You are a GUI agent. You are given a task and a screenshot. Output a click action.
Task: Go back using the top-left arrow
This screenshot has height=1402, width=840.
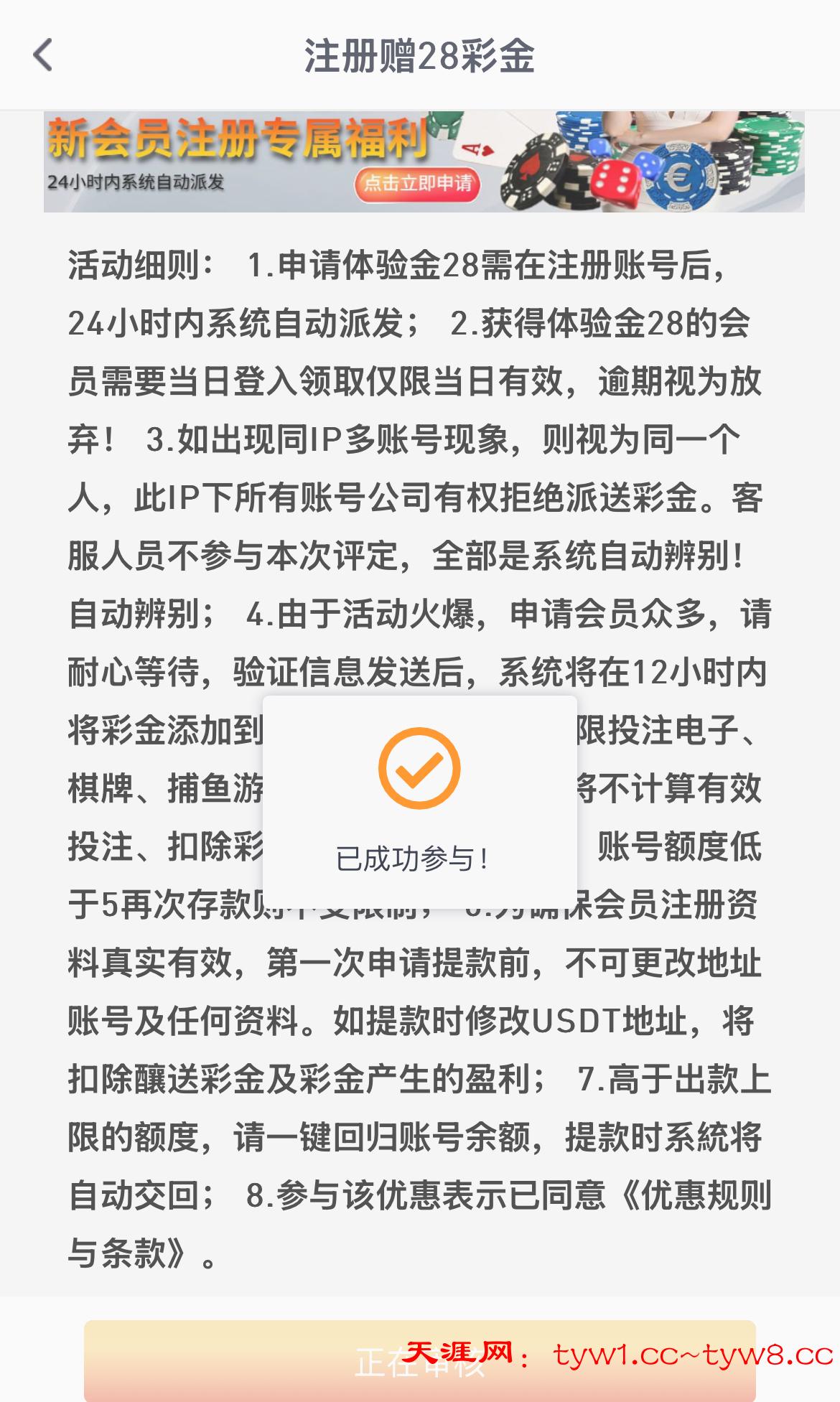[x=43, y=55]
